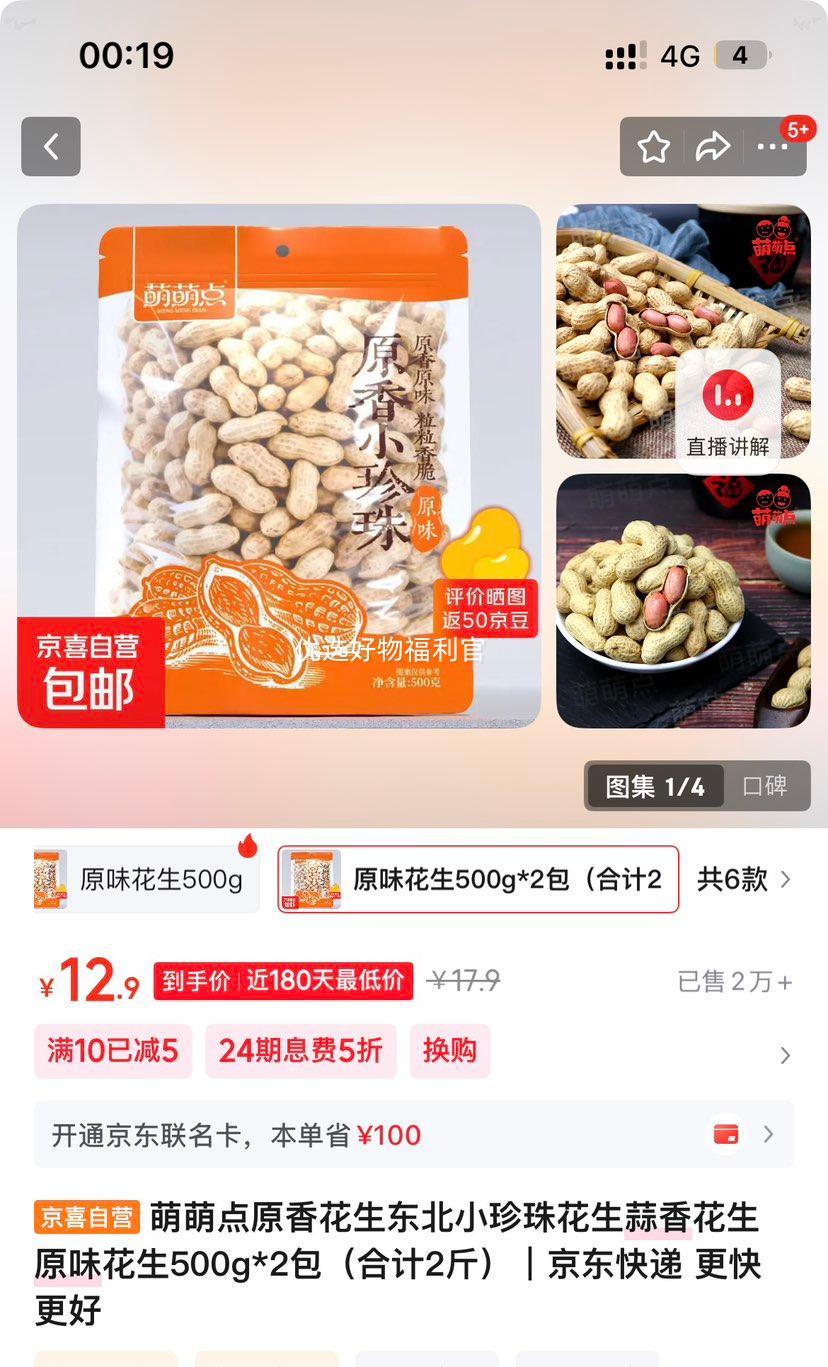
Task: Tap the 京喜自营 包邮 badge
Action: (91, 670)
